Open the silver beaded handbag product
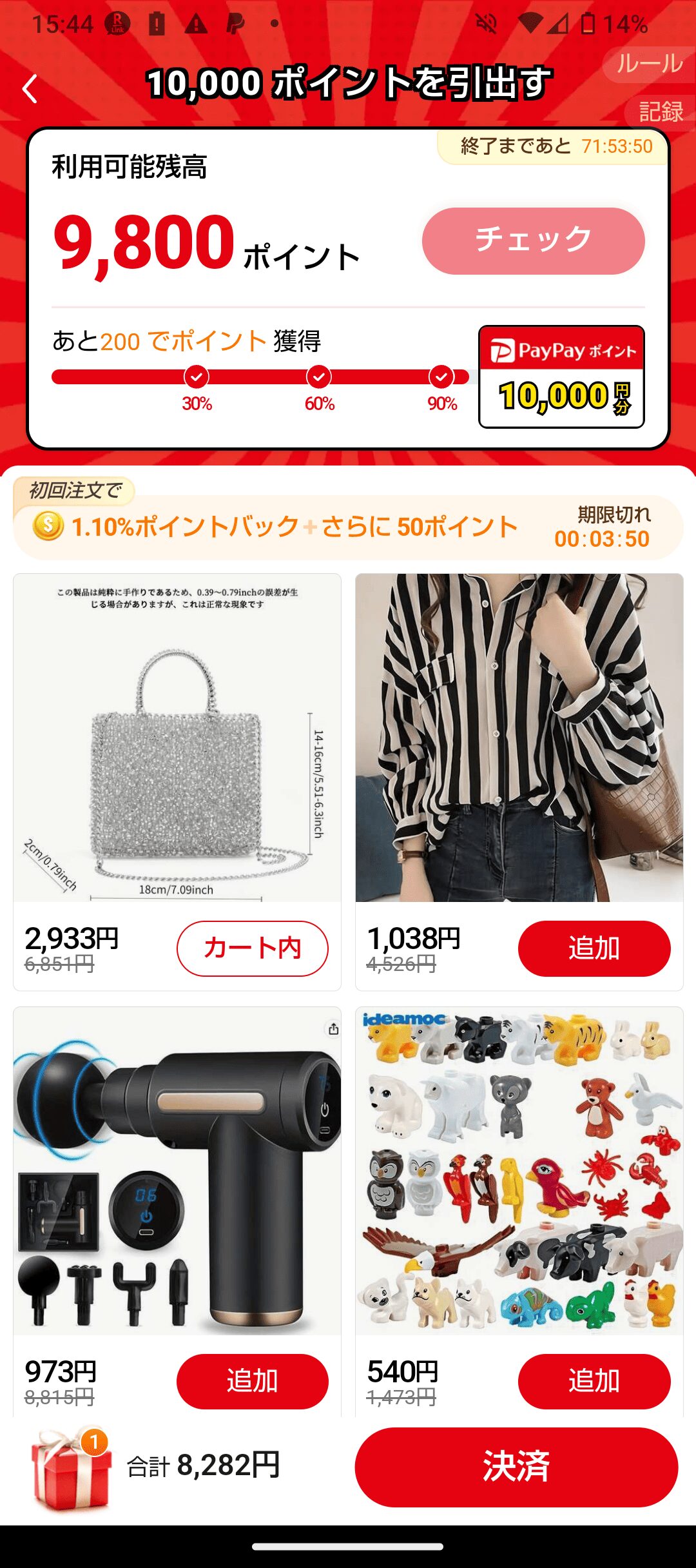This screenshot has width=696, height=1568. point(177,738)
